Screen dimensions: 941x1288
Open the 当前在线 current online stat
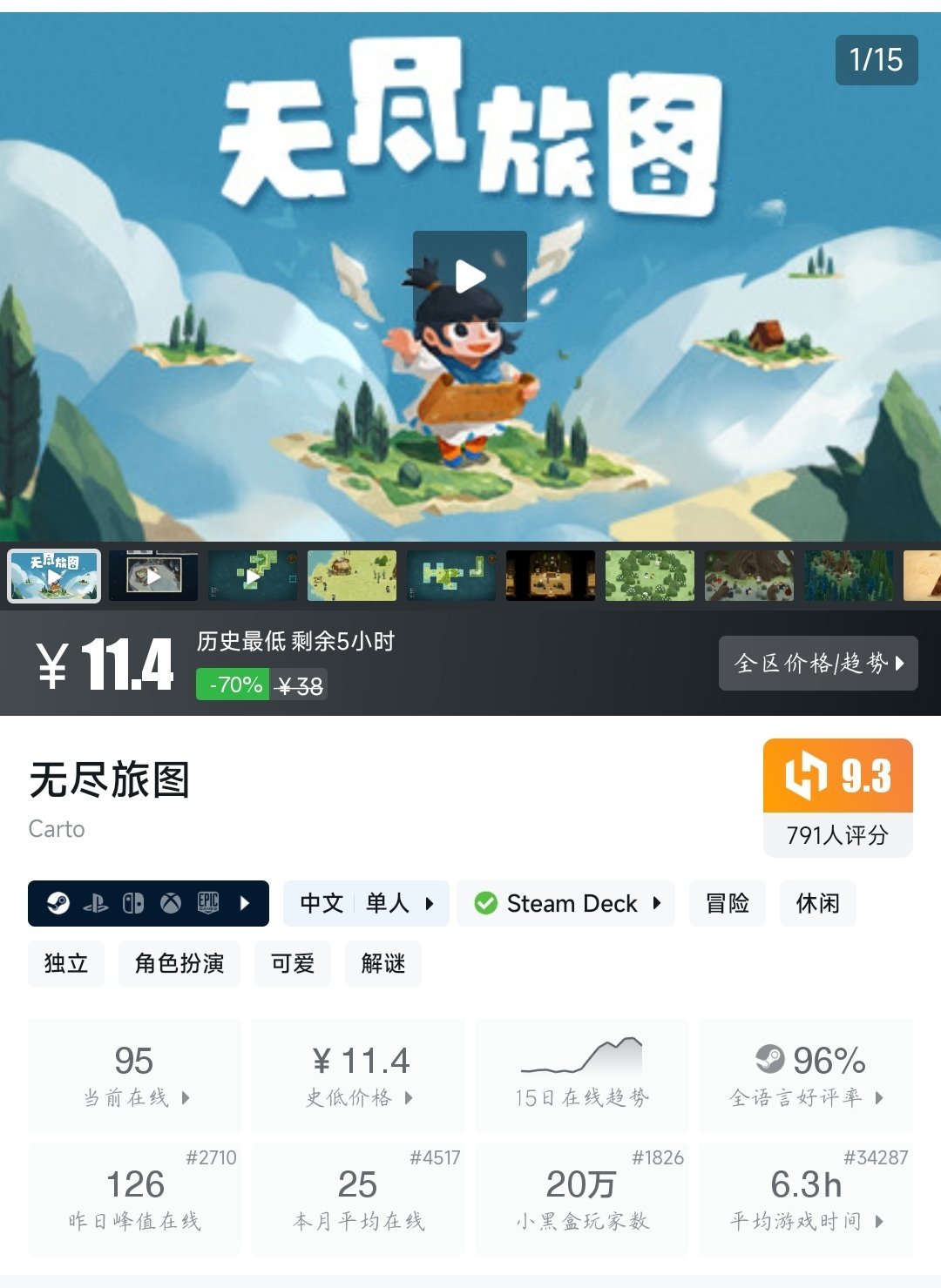(x=134, y=1076)
